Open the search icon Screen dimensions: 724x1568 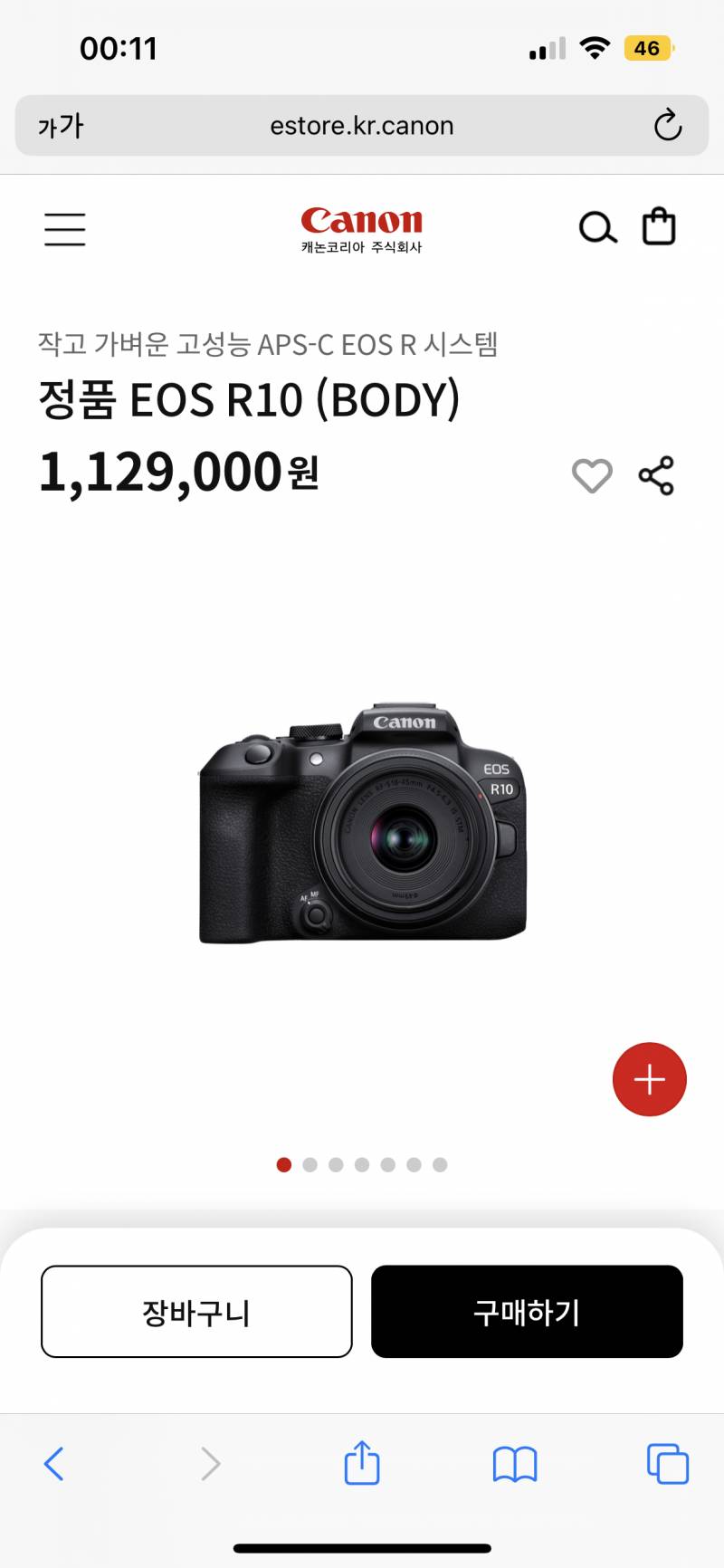pyautogui.click(x=597, y=228)
